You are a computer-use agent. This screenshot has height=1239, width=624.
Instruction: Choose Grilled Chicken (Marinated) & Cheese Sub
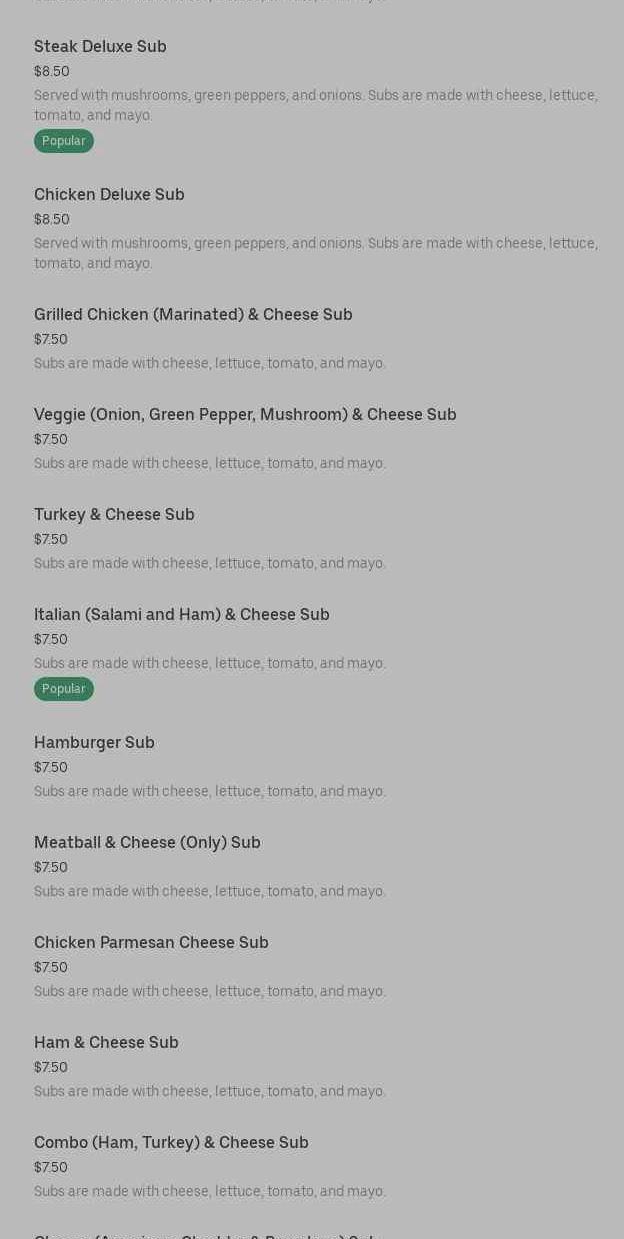pos(193,315)
